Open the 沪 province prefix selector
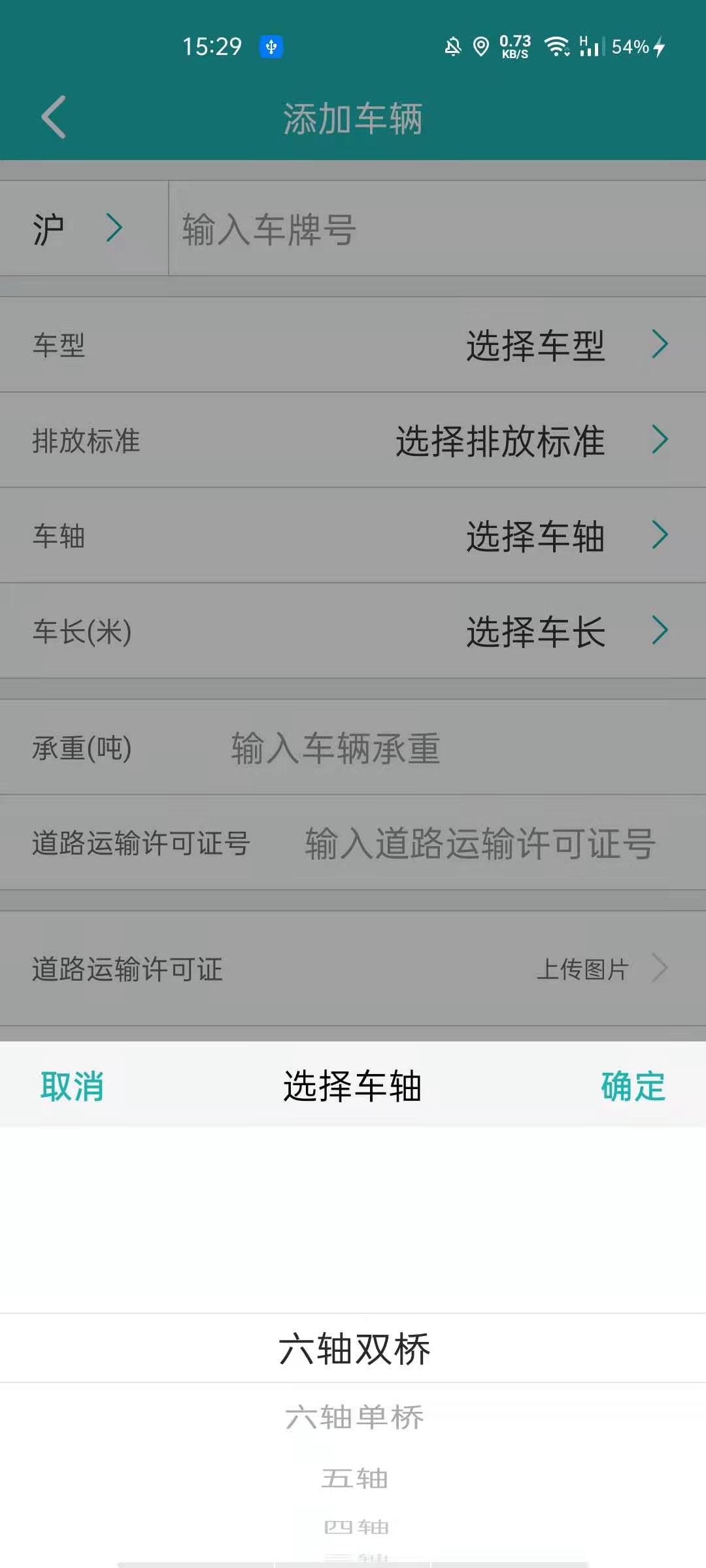 coord(84,229)
